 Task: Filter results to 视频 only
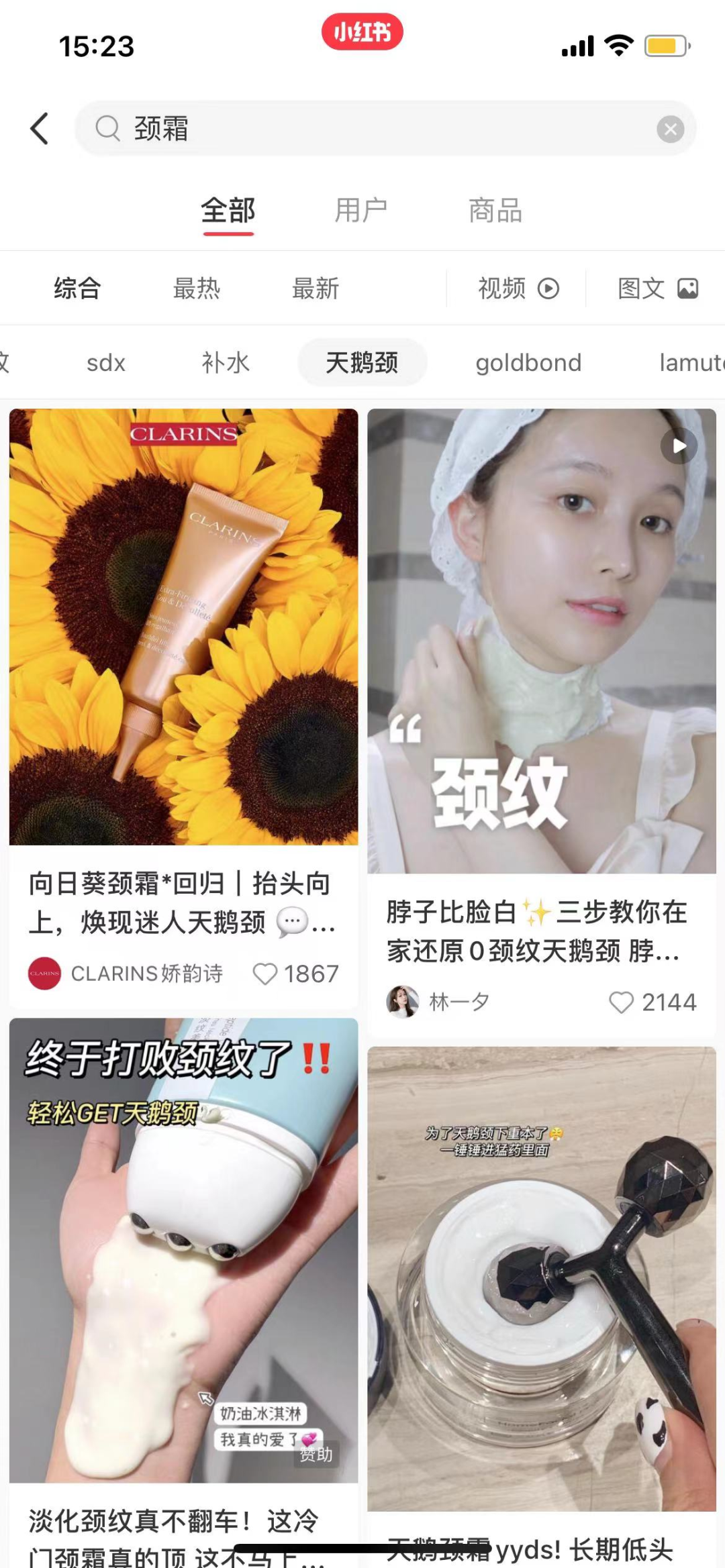pyautogui.click(x=518, y=289)
